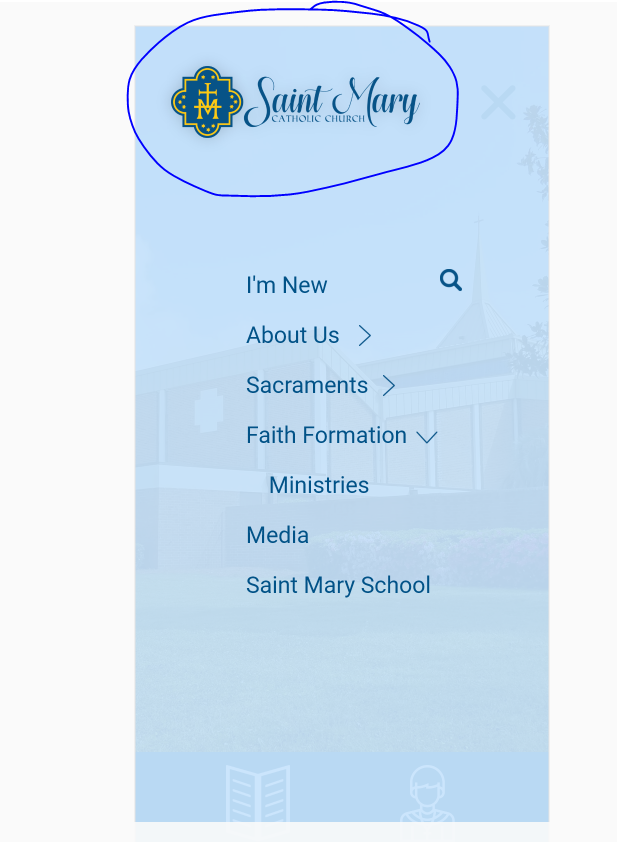Go to the Media page

[277, 535]
